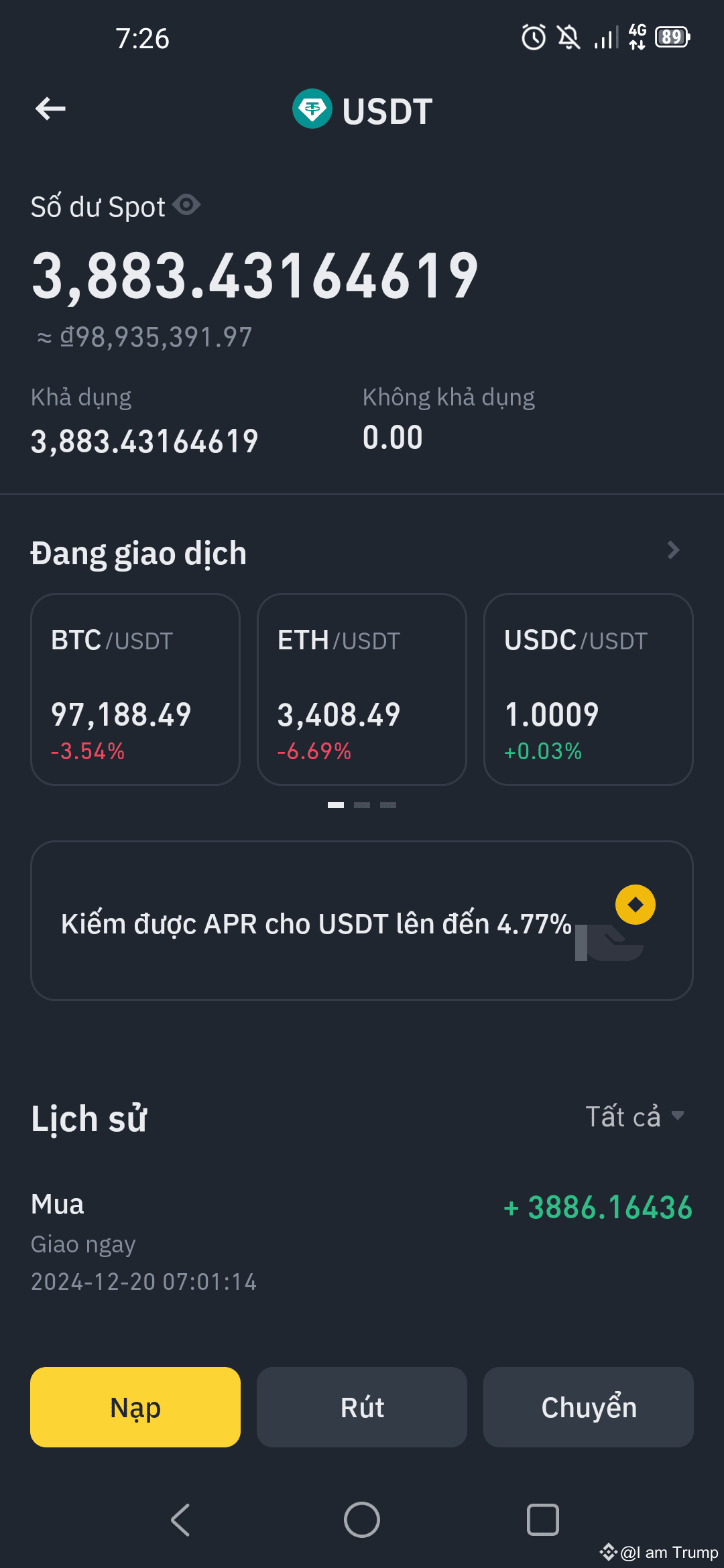
Task: Choose Chuyển to transfer funds
Action: click(x=589, y=1407)
